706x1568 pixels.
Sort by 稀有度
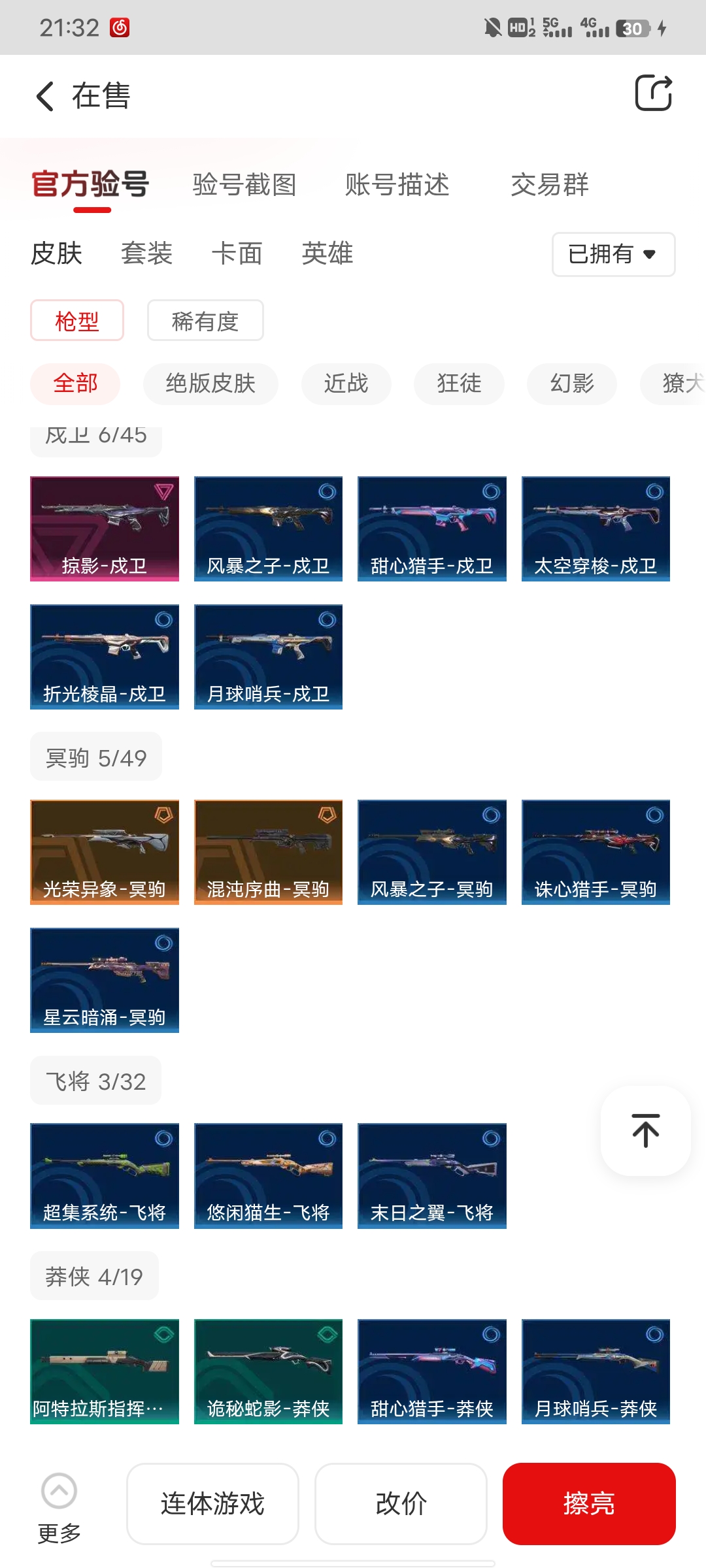click(205, 321)
